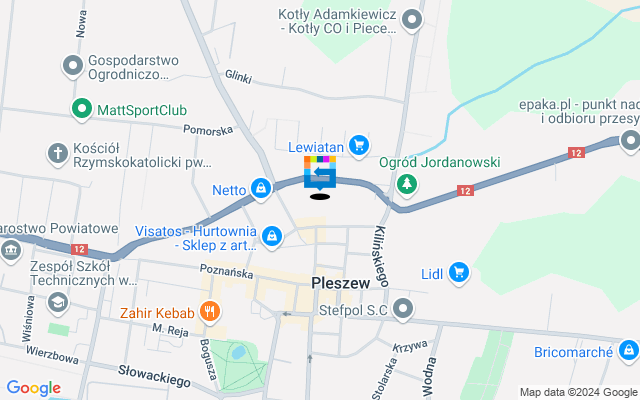Open the Zespół Szkół Technicznych marker

pos(58,300)
